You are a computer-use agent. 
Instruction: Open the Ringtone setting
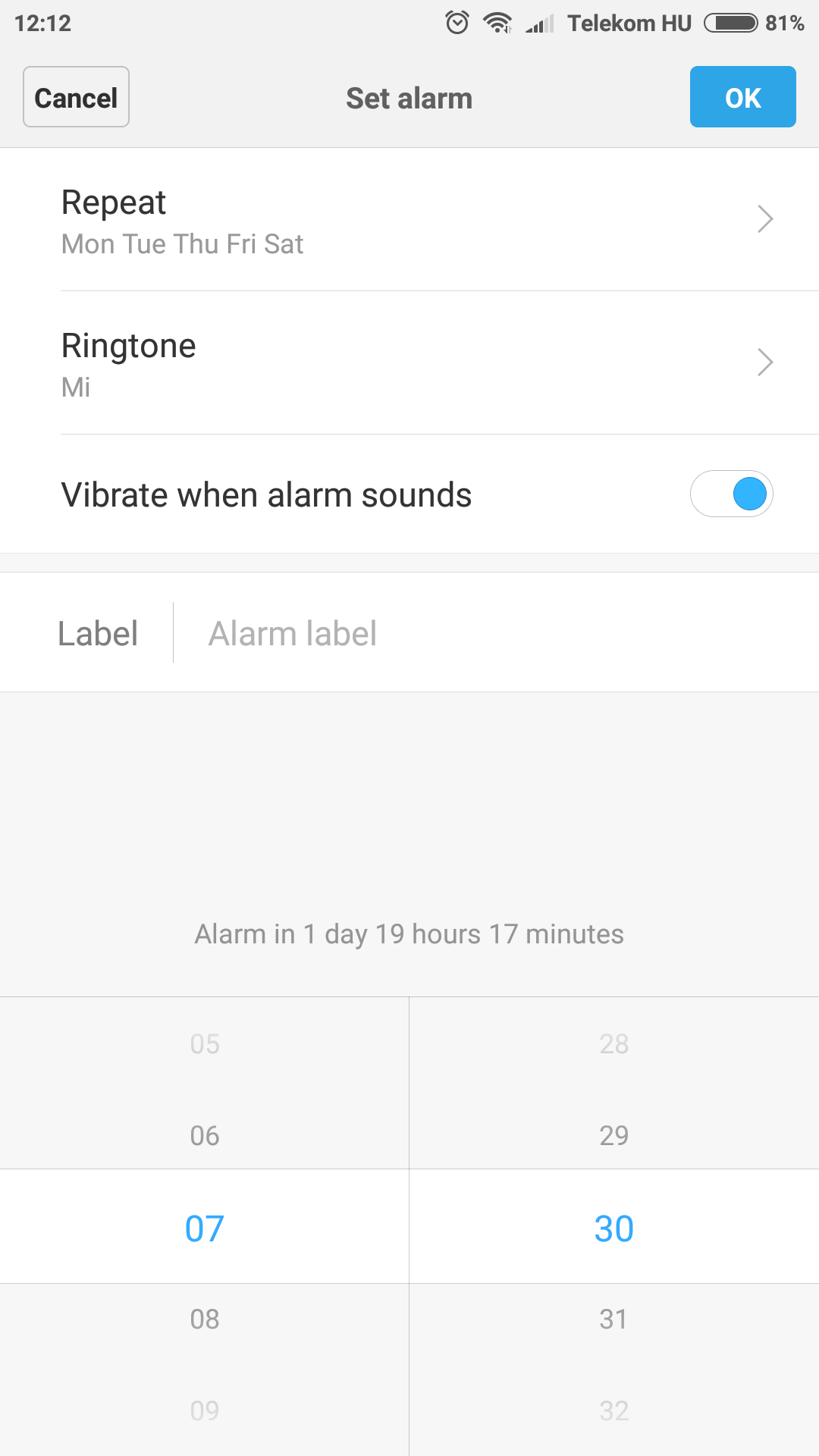coord(409,363)
